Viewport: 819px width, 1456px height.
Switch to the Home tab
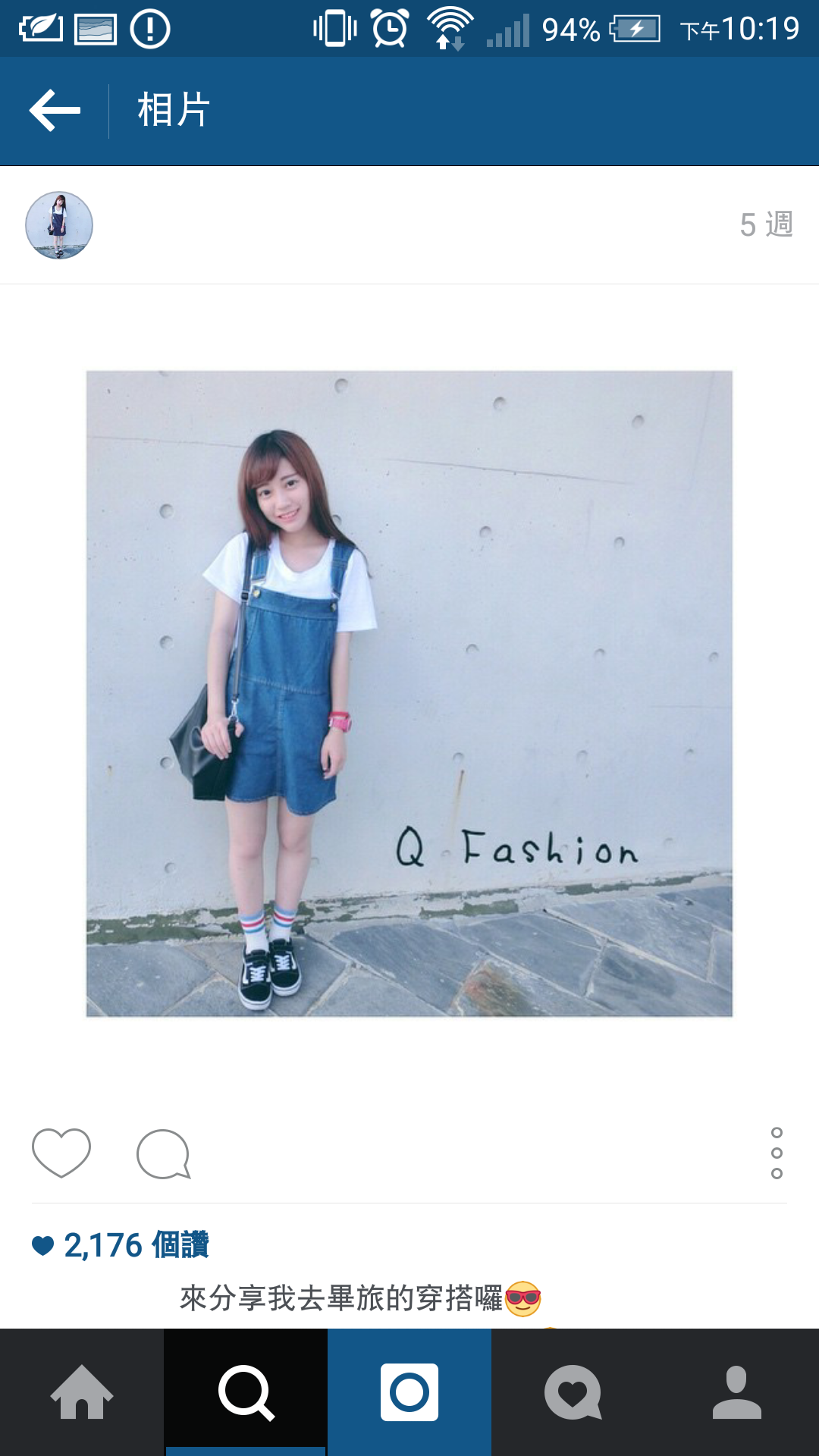pyautogui.click(x=82, y=1392)
